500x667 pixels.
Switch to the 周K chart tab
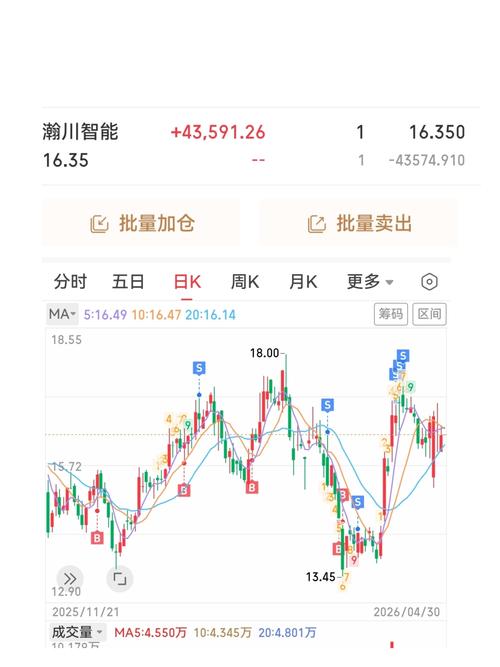click(245, 282)
